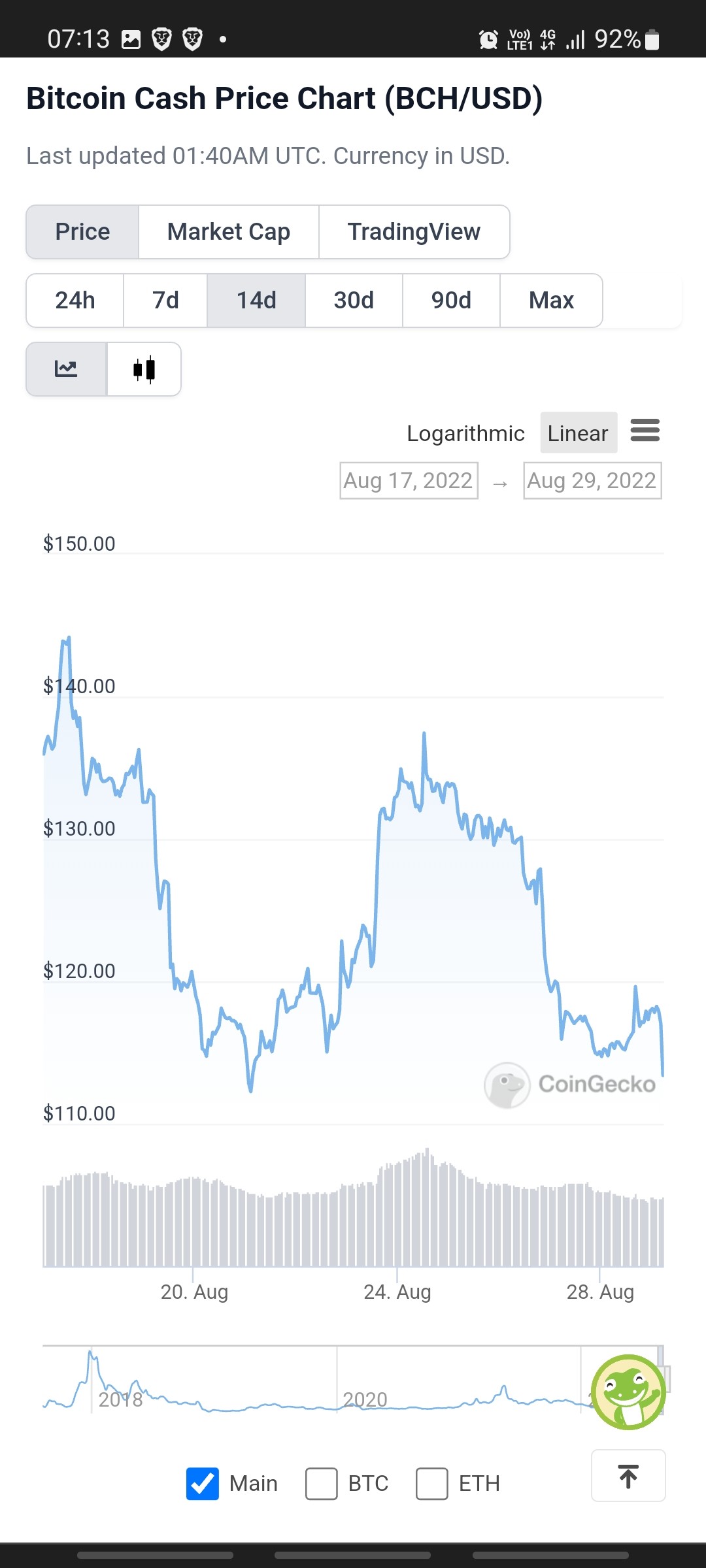Open the TradingView tab

(414, 232)
